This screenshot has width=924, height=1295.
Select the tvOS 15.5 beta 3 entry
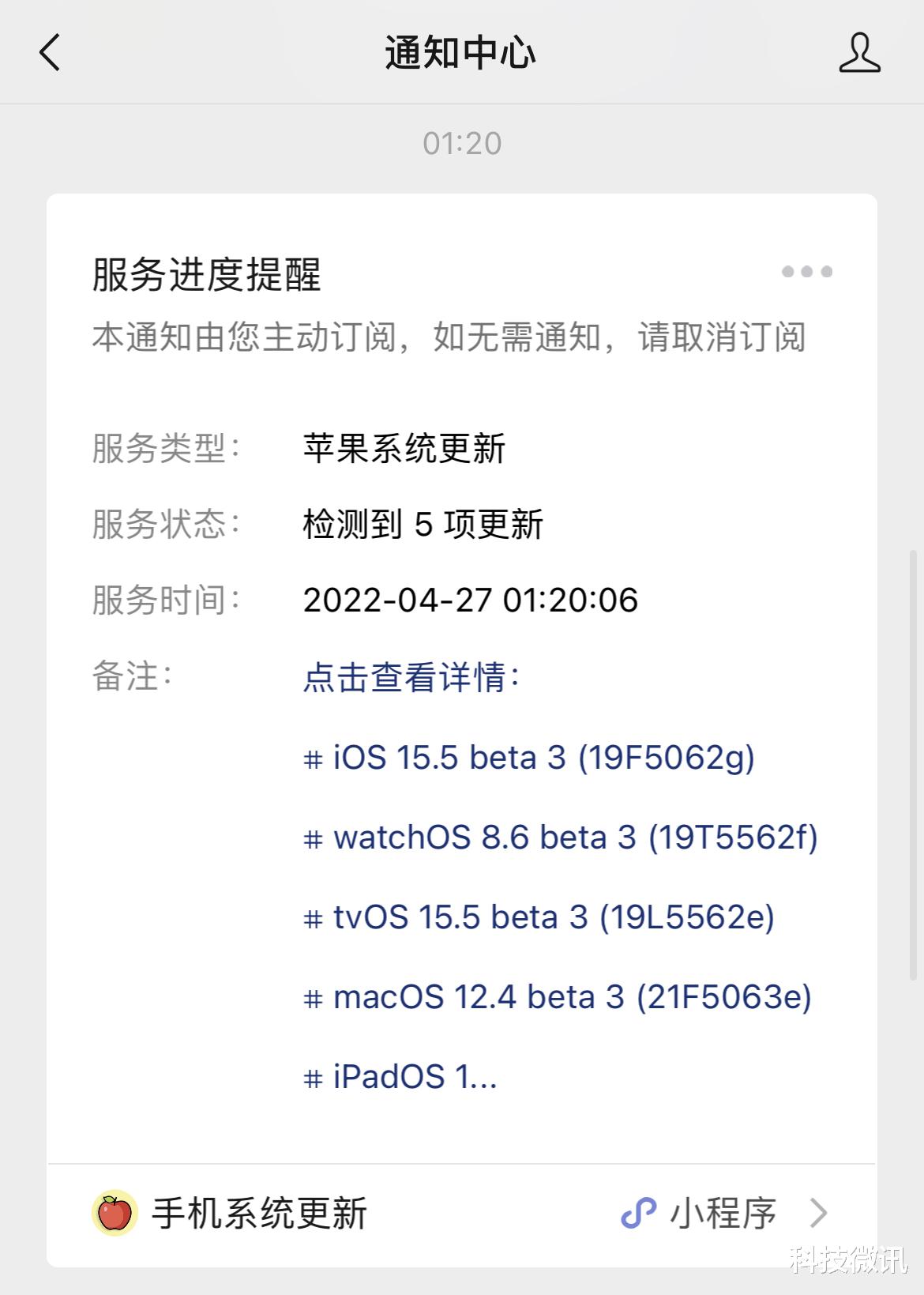[539, 917]
